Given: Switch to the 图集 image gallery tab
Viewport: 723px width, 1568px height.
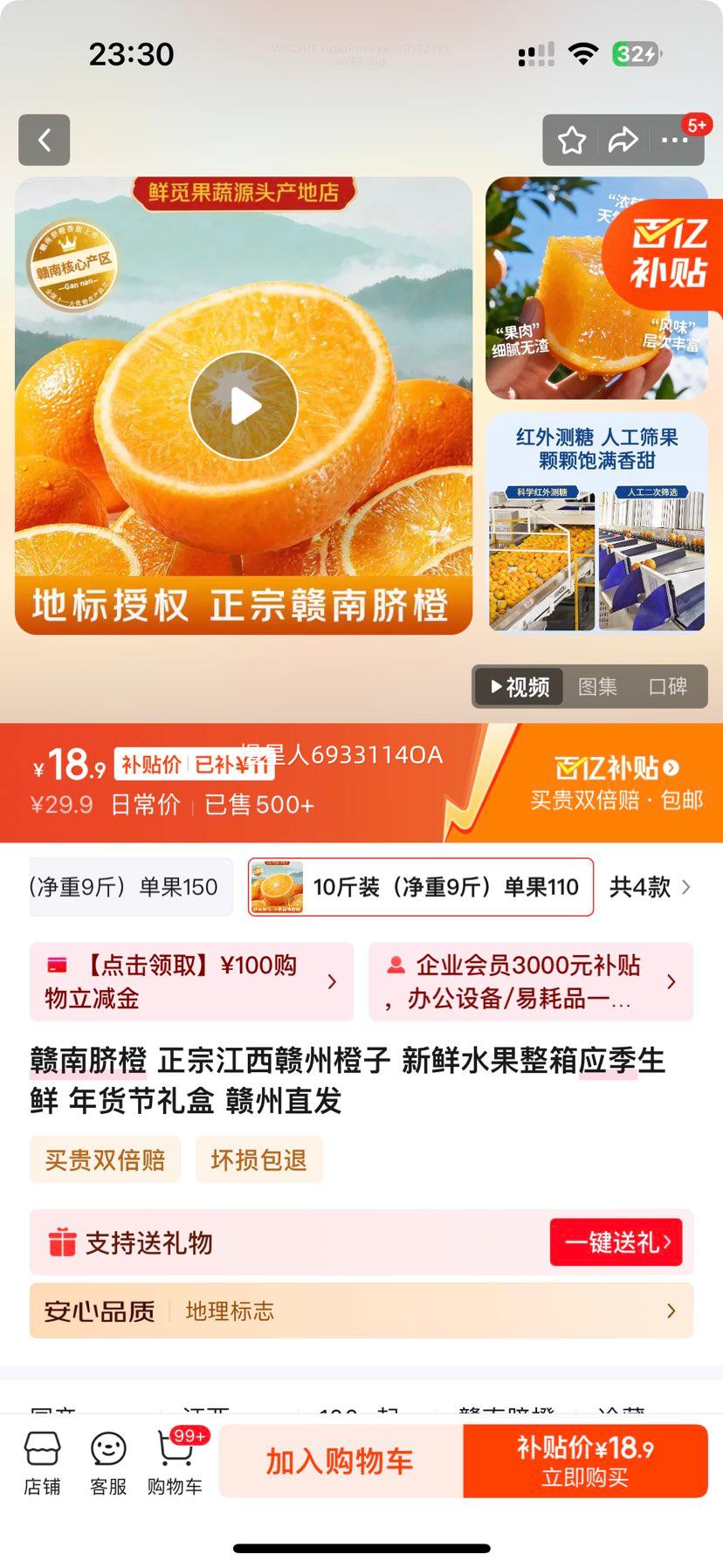Looking at the screenshot, I should tap(597, 687).
